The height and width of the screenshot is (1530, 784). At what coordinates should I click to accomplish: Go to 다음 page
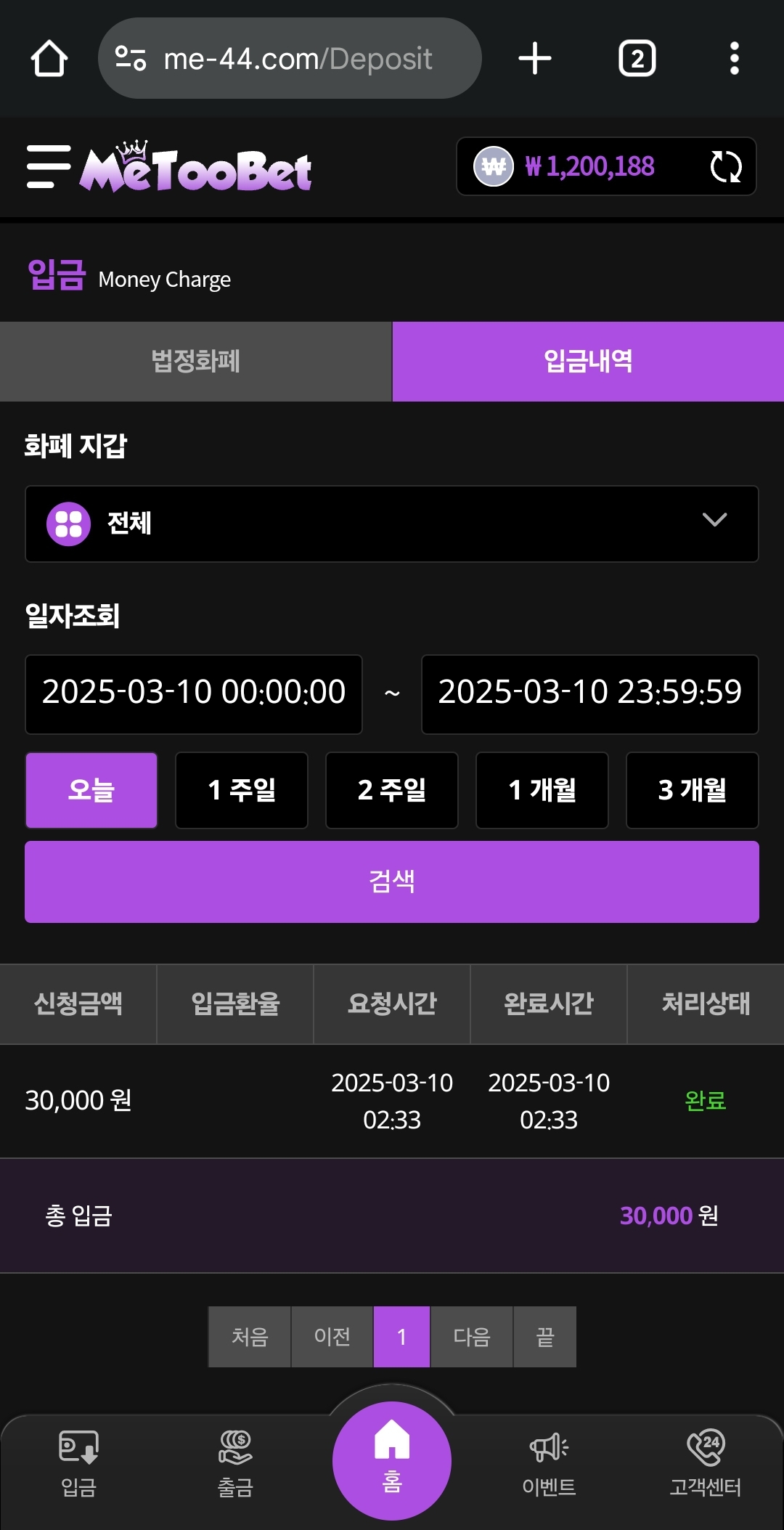click(x=472, y=1337)
